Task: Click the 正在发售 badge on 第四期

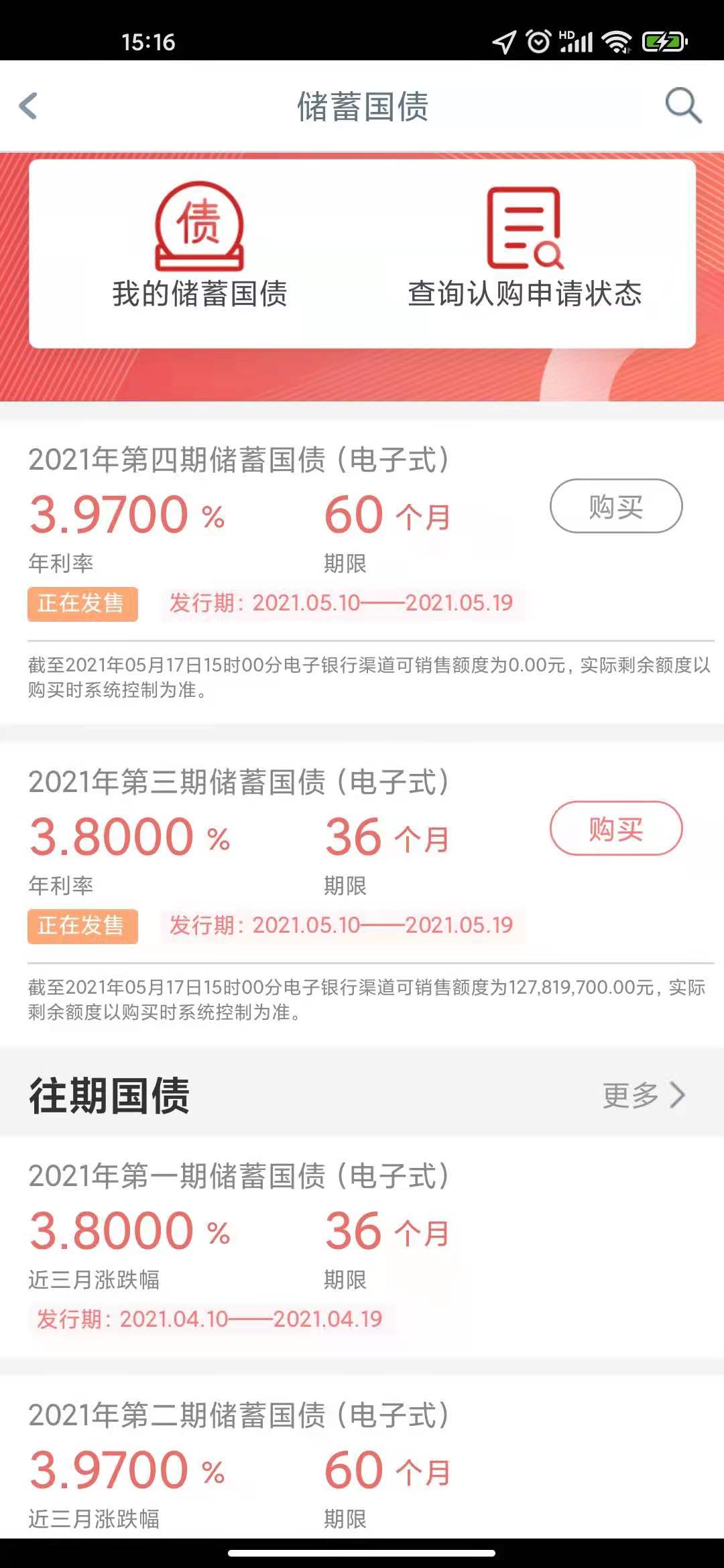Action: 82,603
